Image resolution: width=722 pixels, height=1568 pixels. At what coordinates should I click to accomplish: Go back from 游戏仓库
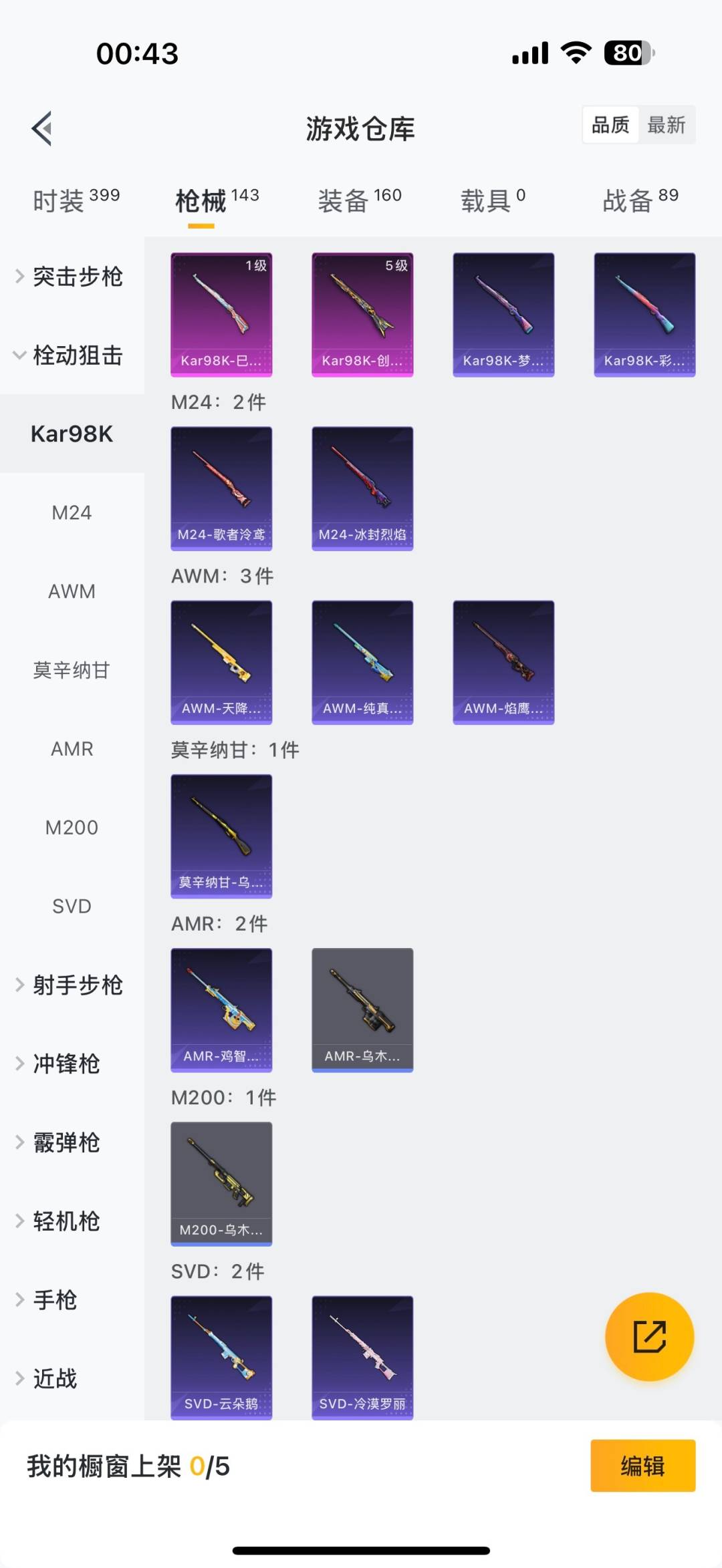pyautogui.click(x=42, y=128)
